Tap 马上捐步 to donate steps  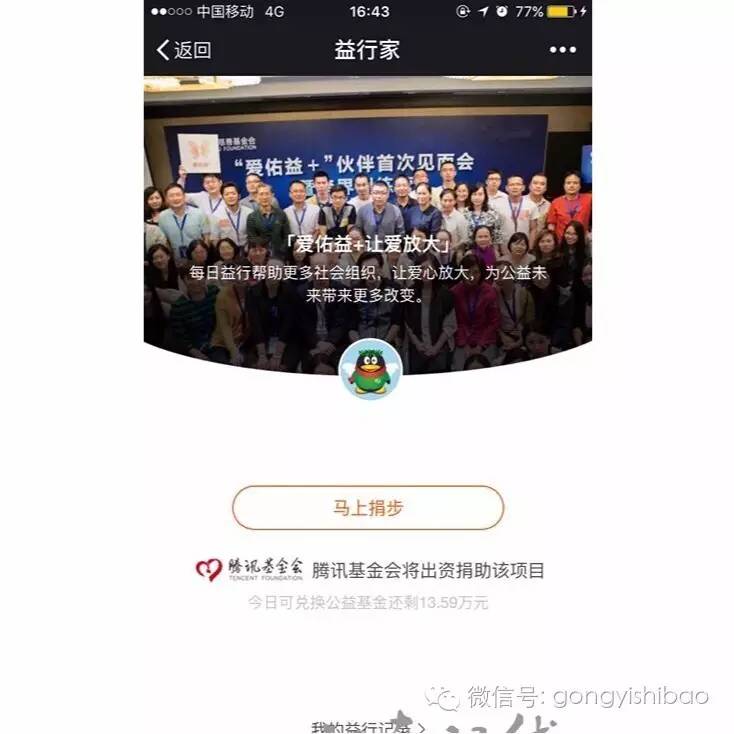368,508
